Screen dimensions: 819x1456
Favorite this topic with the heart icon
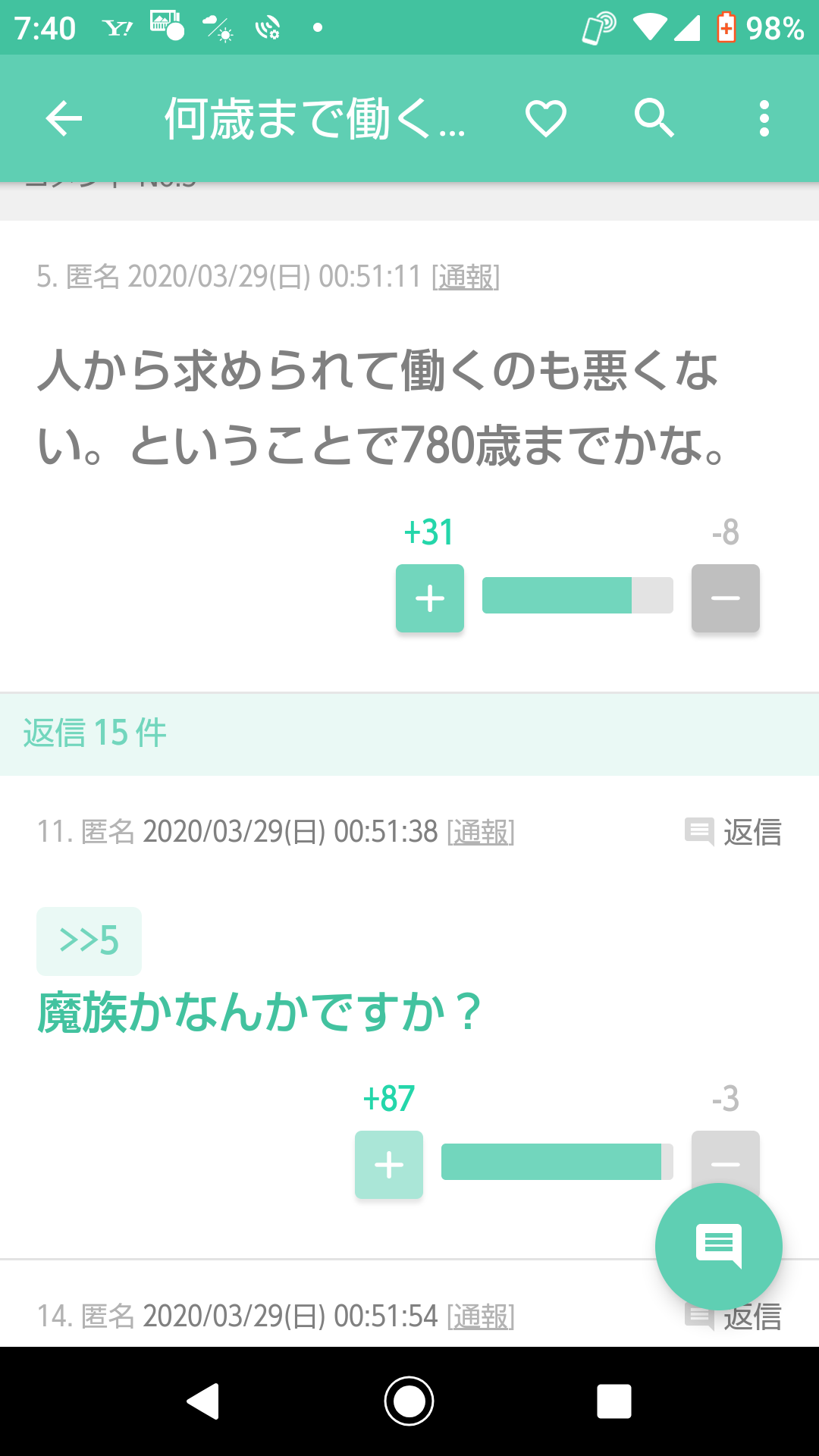[x=546, y=119]
